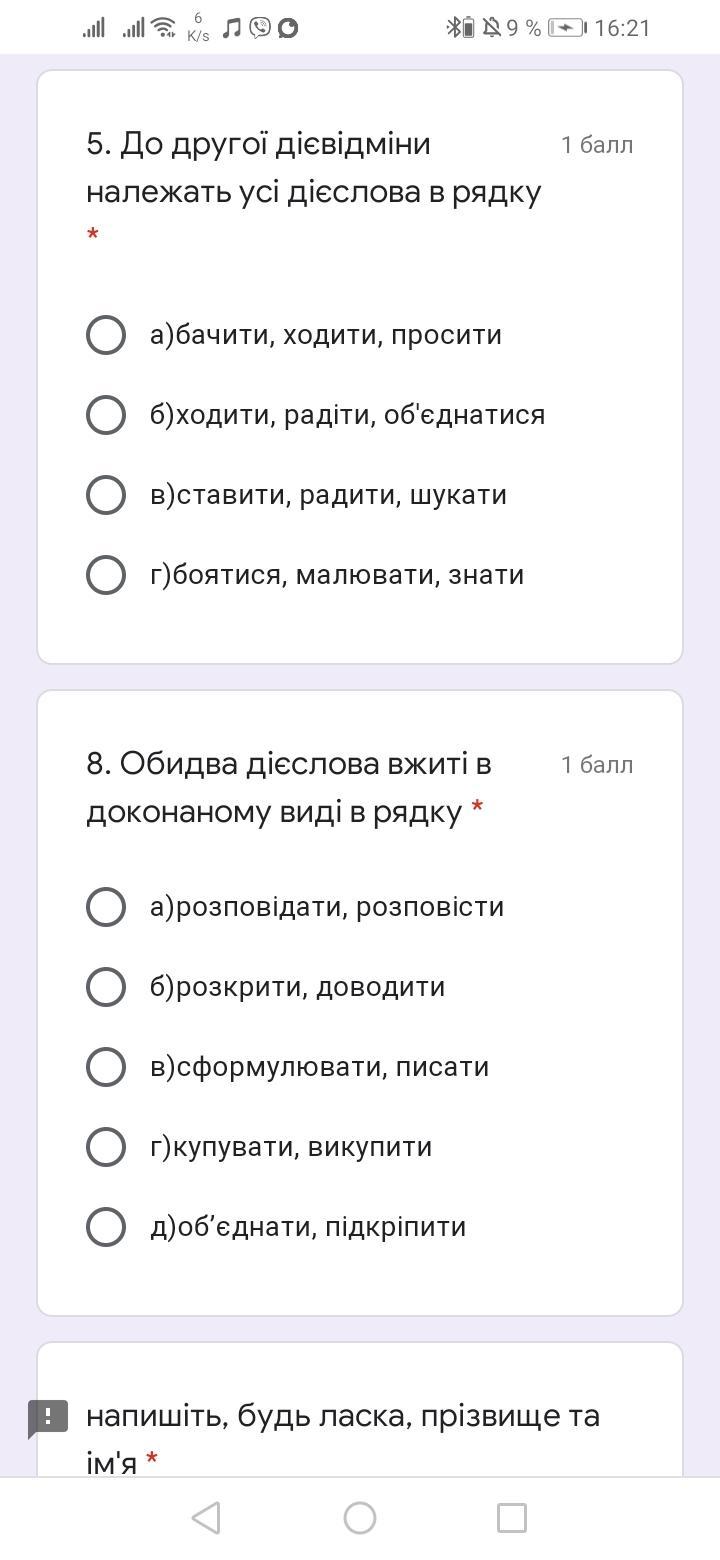The height and width of the screenshot is (1560, 720).
Task: Select option а) бачити, ходити, просити
Action: tap(106, 335)
